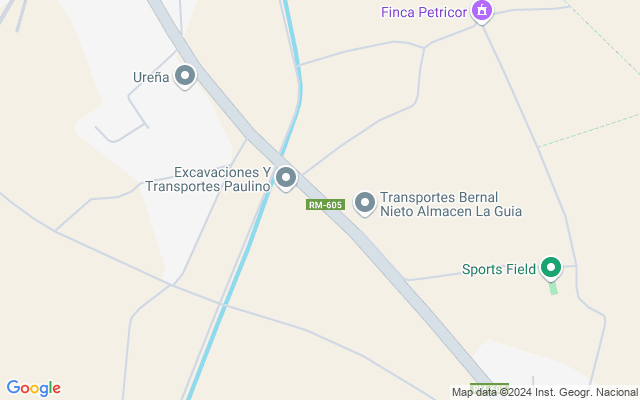Open the Sports Field marker
640x400 pixels.
pyautogui.click(x=550, y=267)
